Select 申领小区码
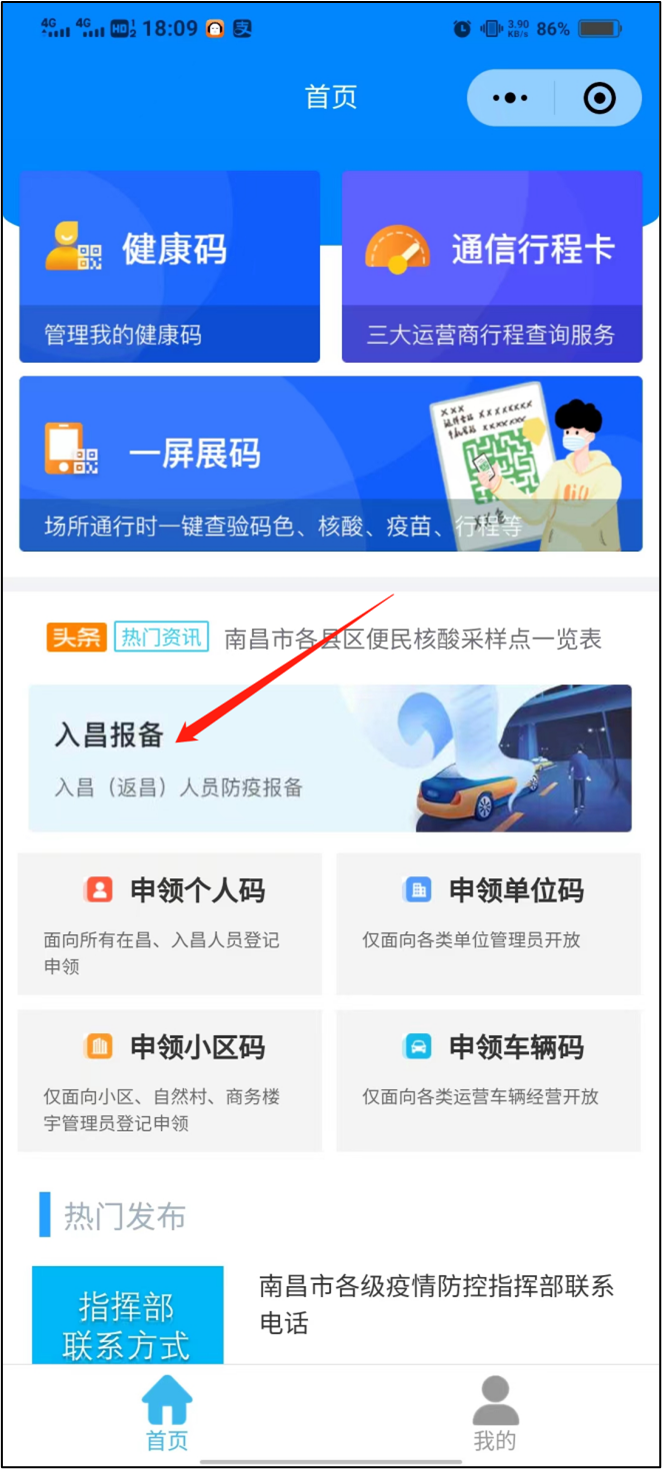Screen dimensions: 662x1469 pos(170,1080)
